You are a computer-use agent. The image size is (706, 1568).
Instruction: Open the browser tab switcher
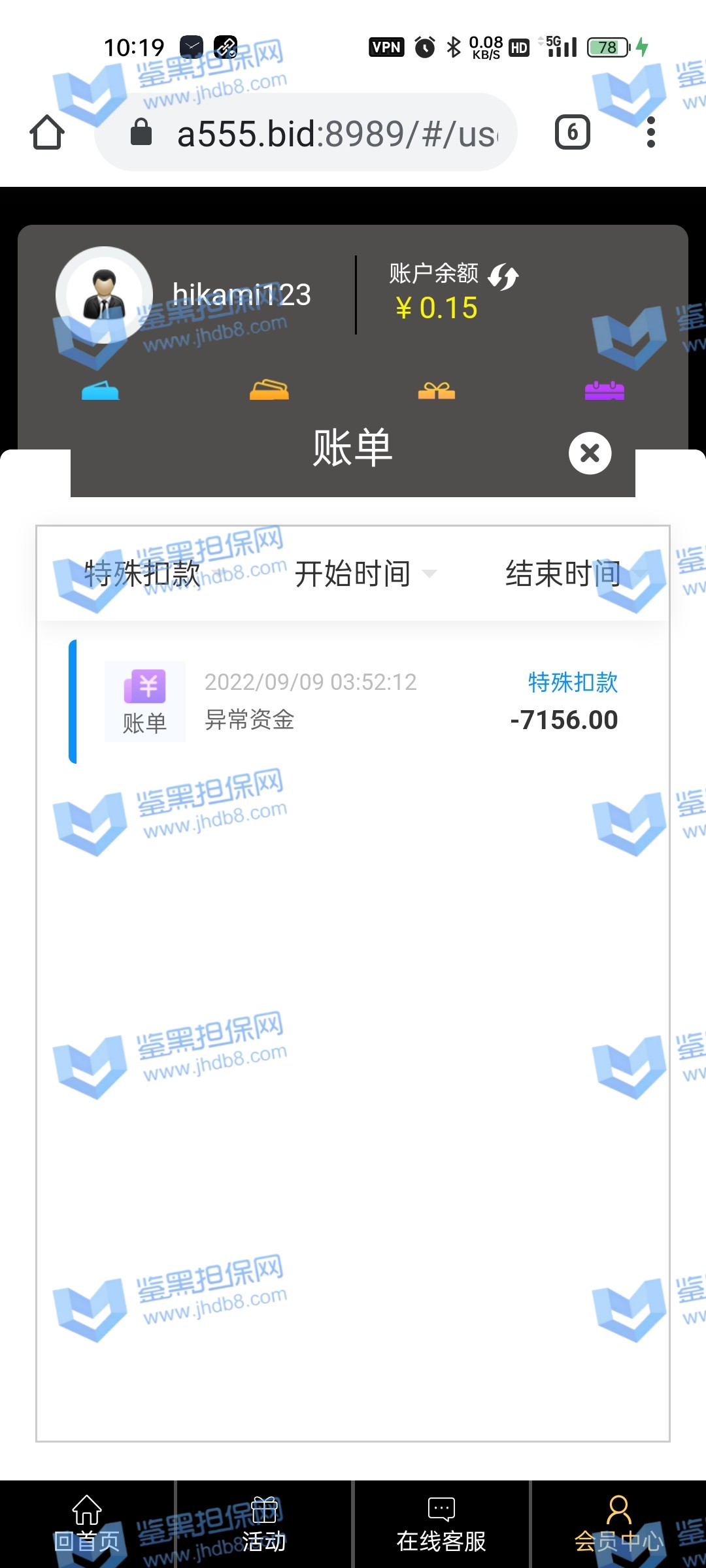[x=572, y=133]
